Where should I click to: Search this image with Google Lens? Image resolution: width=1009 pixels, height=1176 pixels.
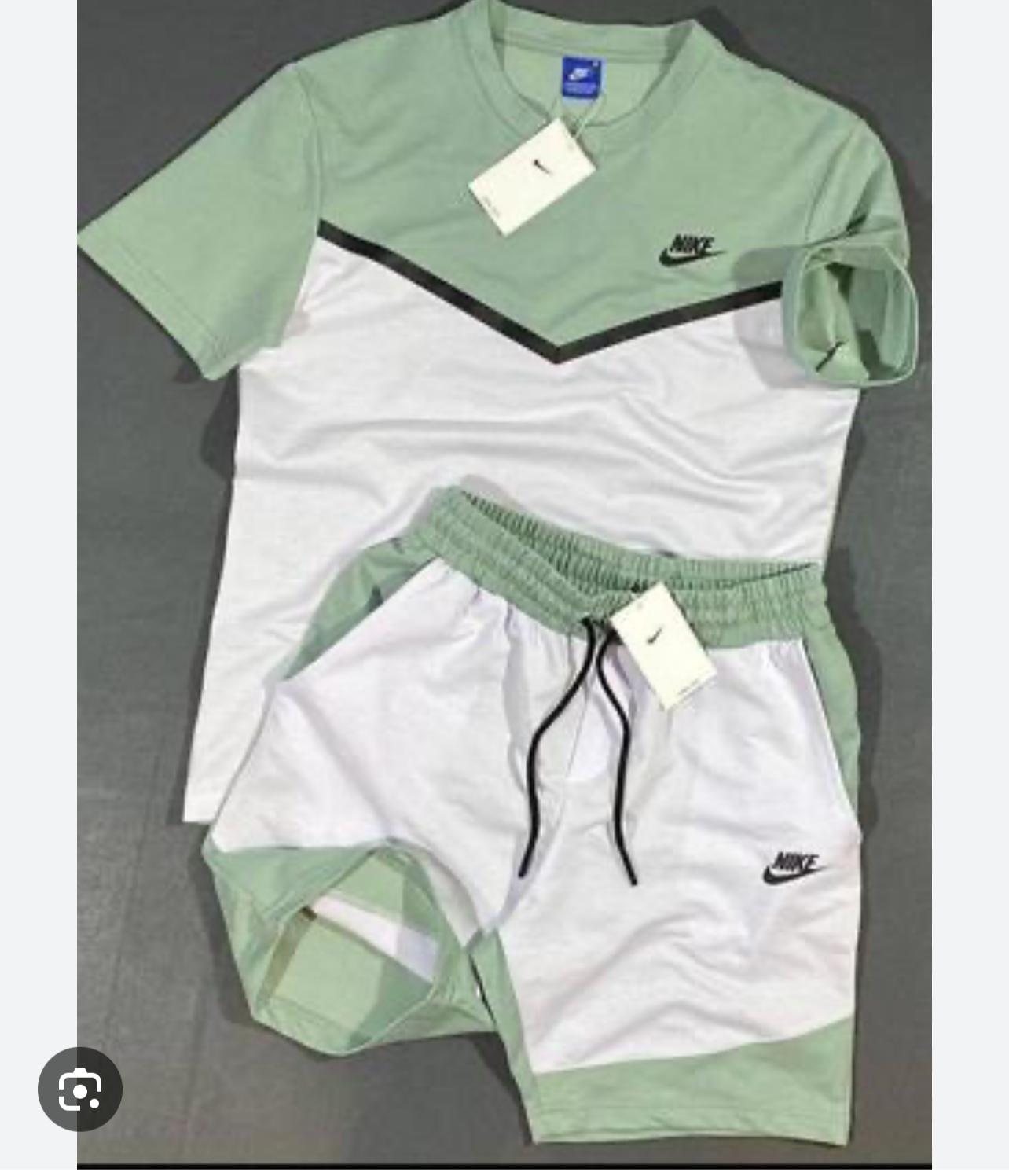pos(79,1089)
